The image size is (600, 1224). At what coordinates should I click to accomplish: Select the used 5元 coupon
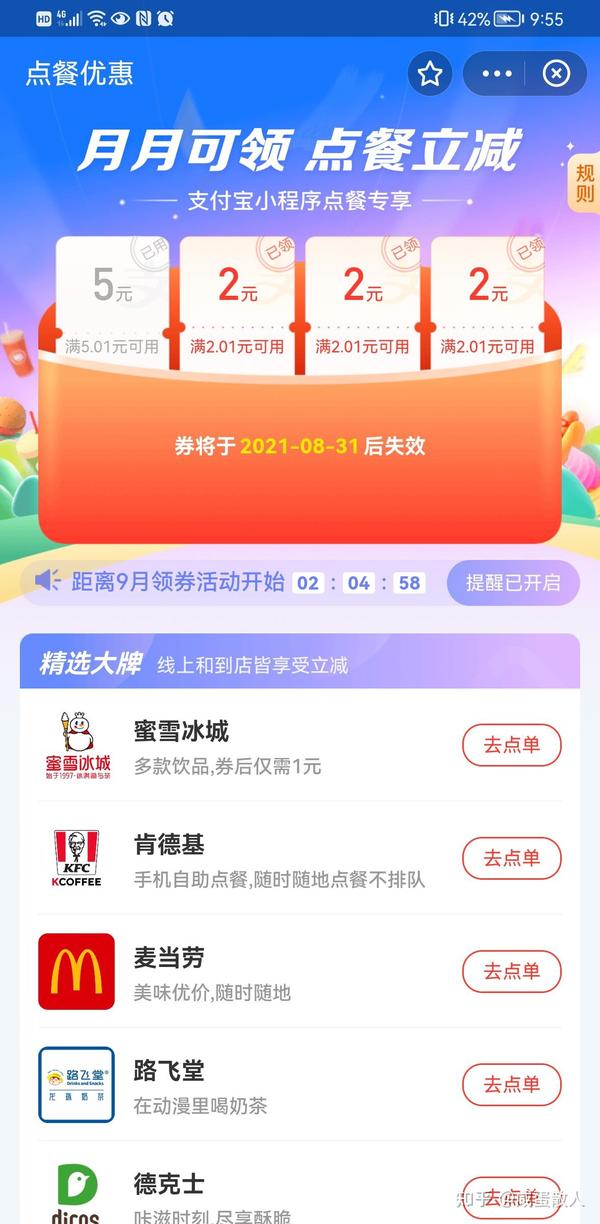point(113,300)
